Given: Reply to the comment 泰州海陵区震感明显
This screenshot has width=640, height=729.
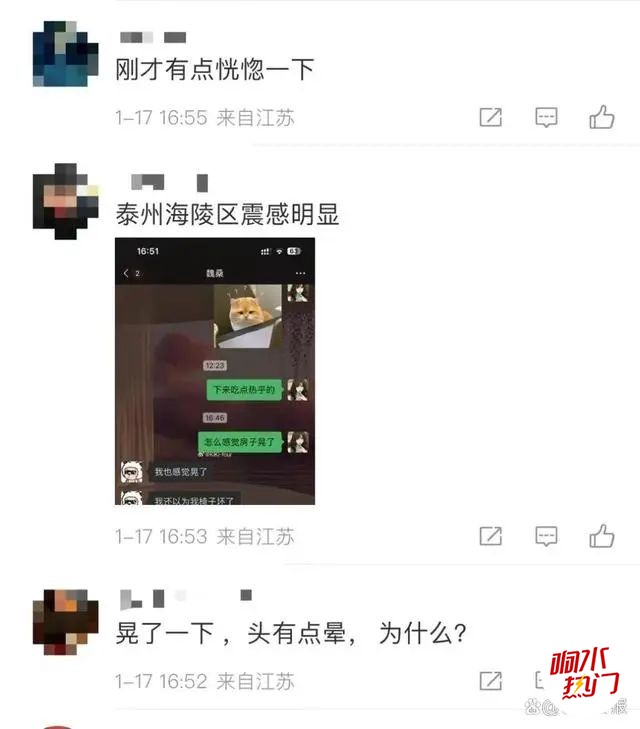Looking at the screenshot, I should pyautogui.click(x=546, y=536).
